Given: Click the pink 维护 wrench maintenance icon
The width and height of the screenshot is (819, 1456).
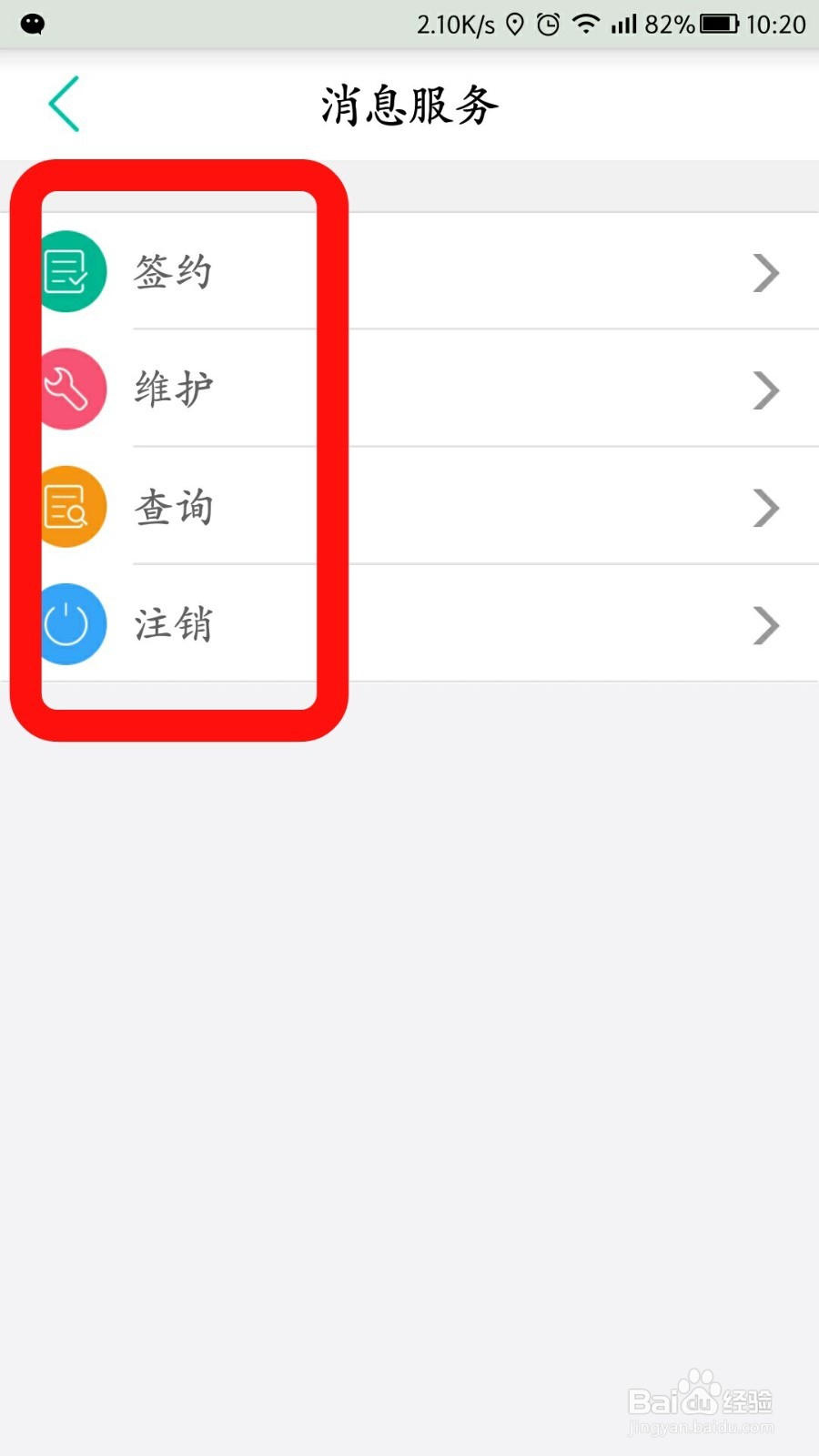Looking at the screenshot, I should click(x=71, y=389).
